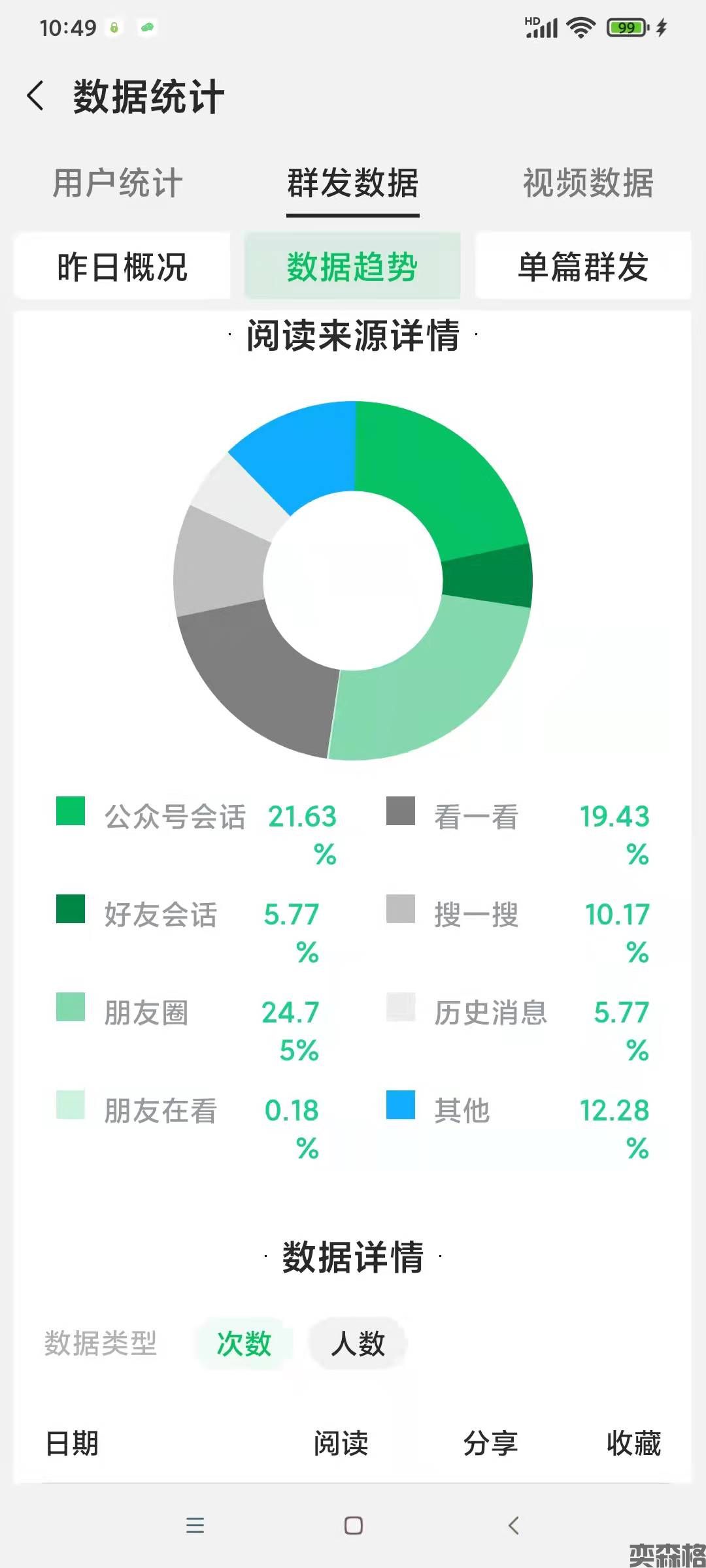Switch to the 用户统计 tab
The image size is (706, 1568).
click(x=118, y=183)
